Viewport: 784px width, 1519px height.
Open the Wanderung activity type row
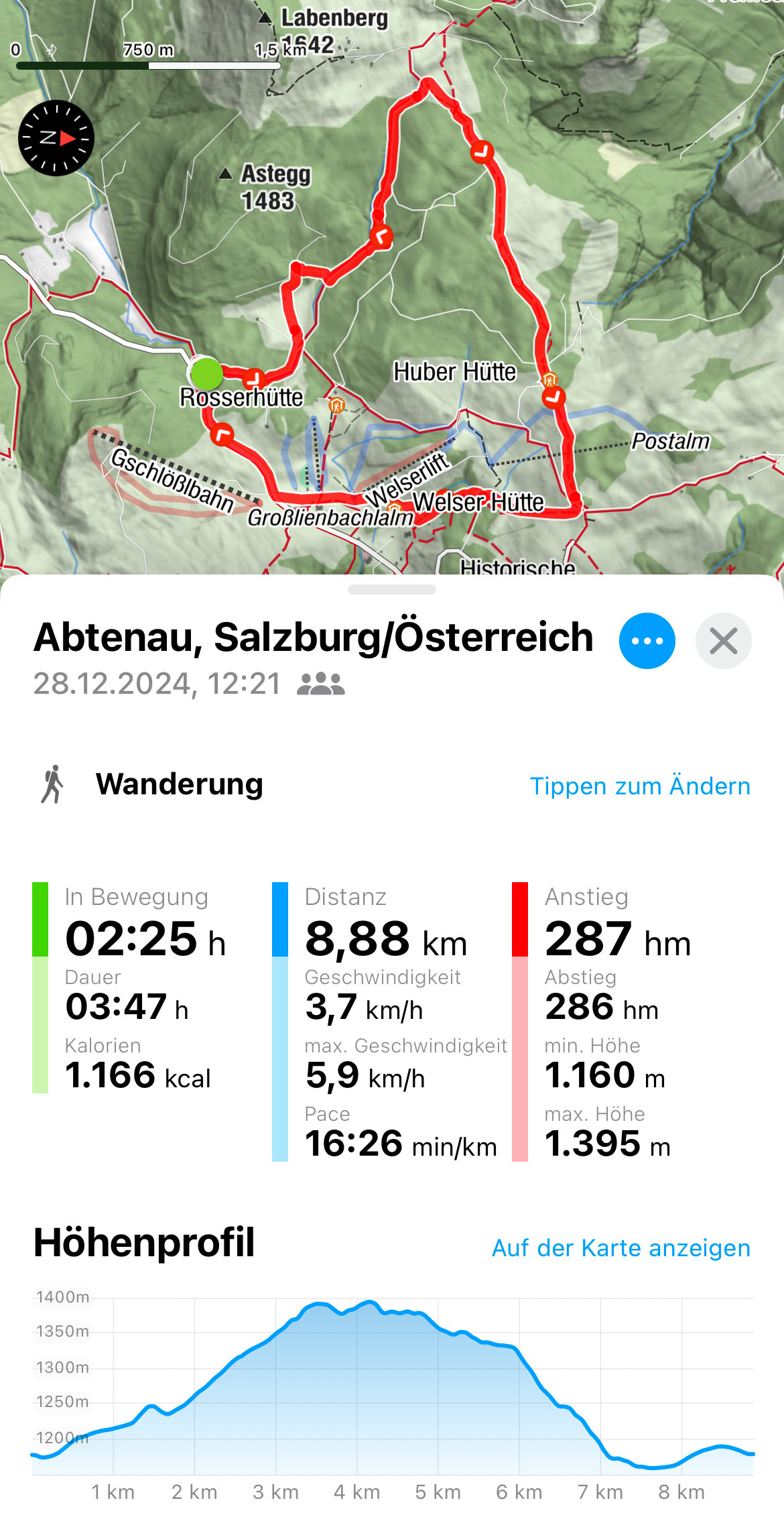[392, 785]
